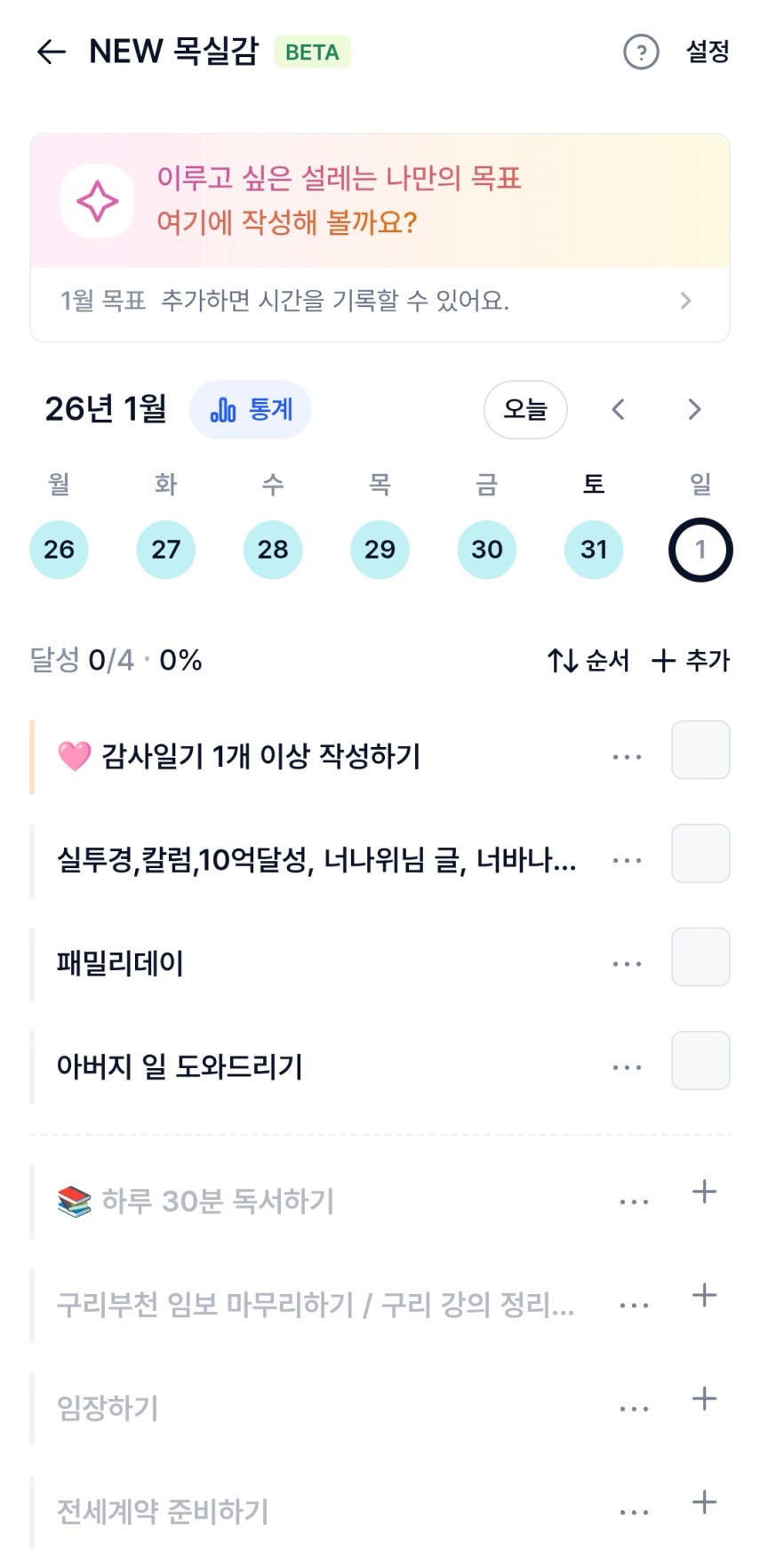The width and height of the screenshot is (760, 1568).
Task: Jump to today with 오늘 button
Action: point(524,410)
